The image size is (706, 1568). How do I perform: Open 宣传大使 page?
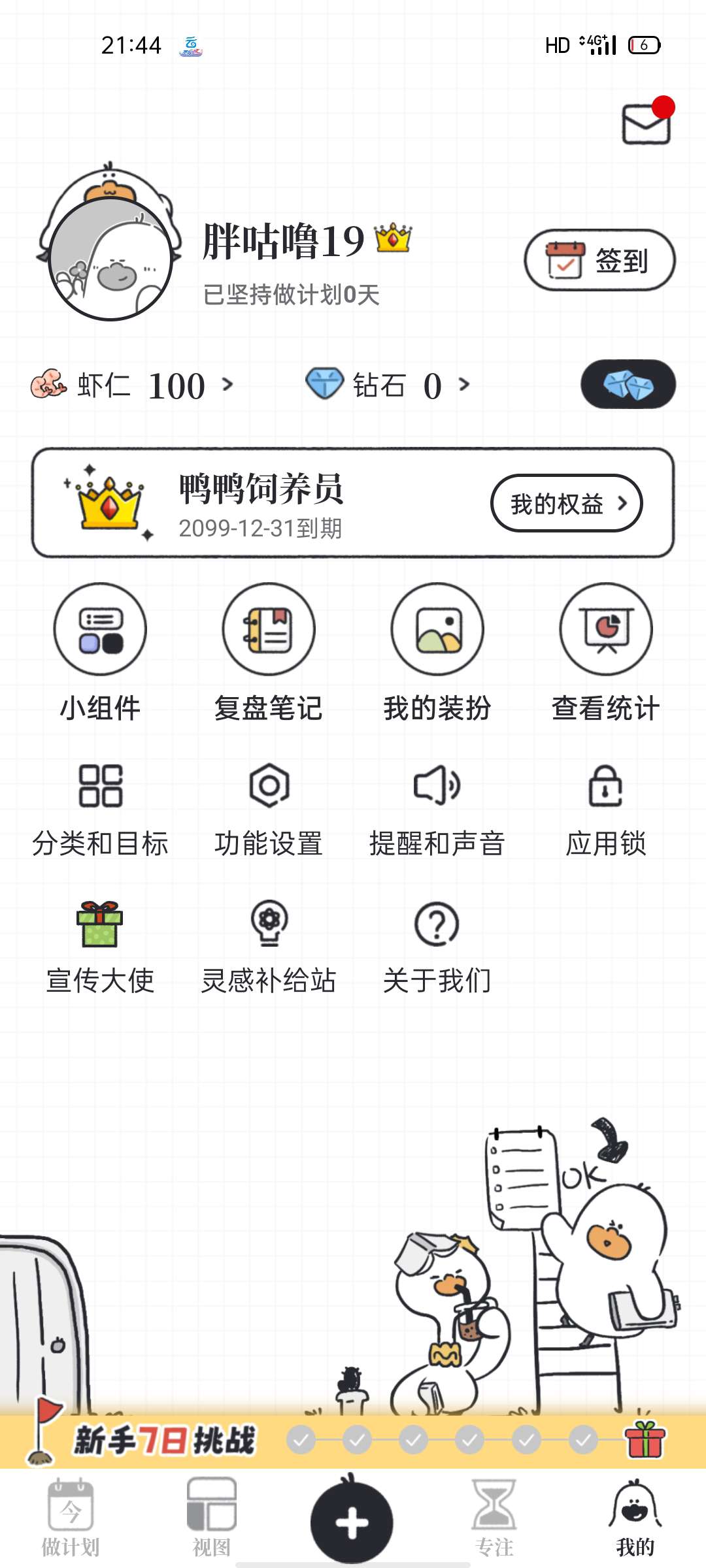pos(100,948)
